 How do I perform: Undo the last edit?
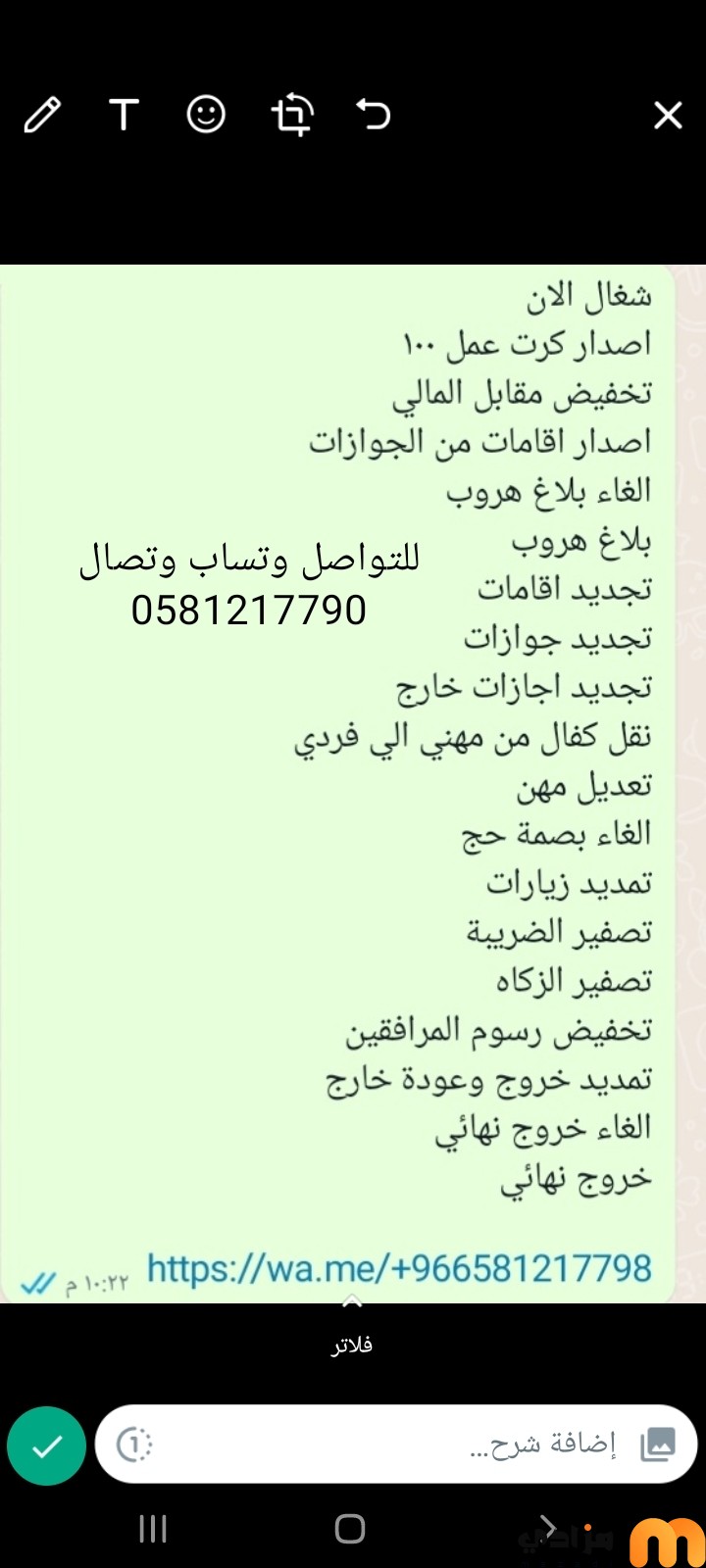pos(374,115)
